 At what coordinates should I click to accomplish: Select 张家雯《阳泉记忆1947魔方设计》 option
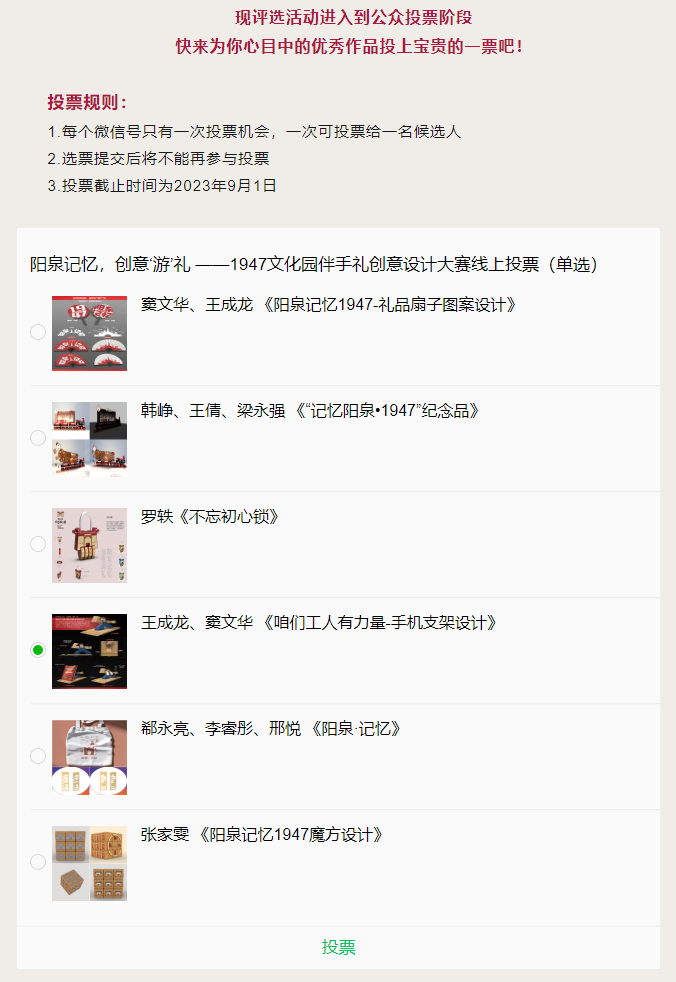[38, 862]
